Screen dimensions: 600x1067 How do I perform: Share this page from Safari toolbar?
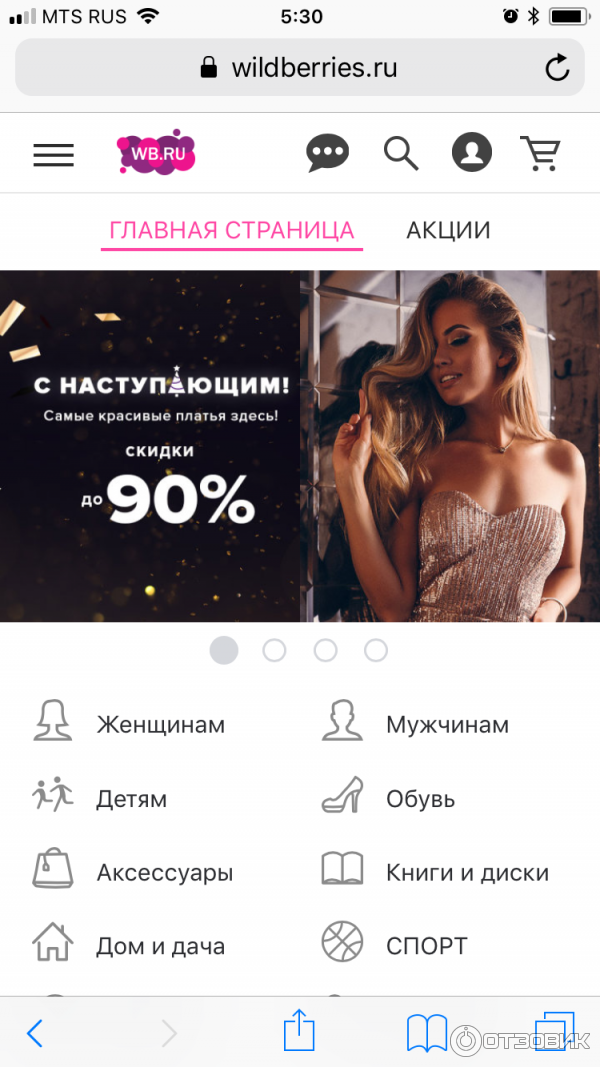[x=299, y=1031]
